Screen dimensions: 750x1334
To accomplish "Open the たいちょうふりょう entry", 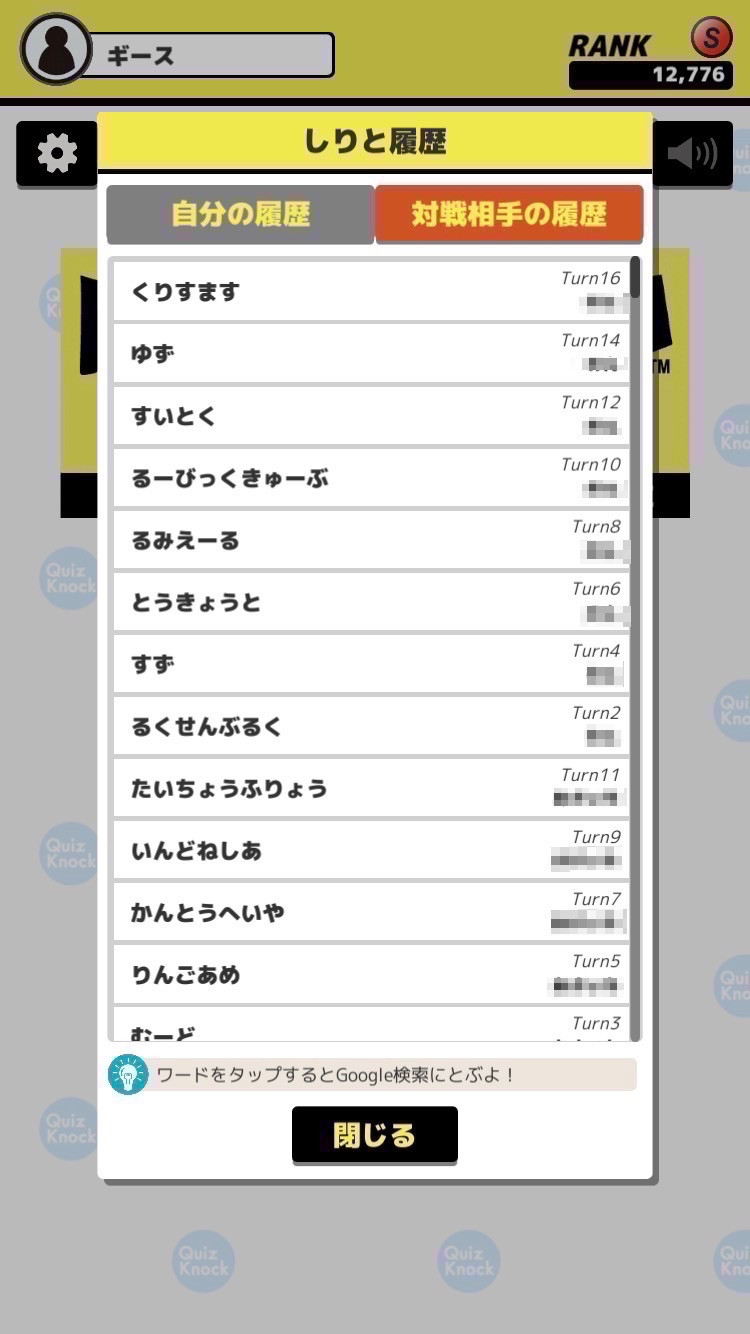I will pos(370,788).
